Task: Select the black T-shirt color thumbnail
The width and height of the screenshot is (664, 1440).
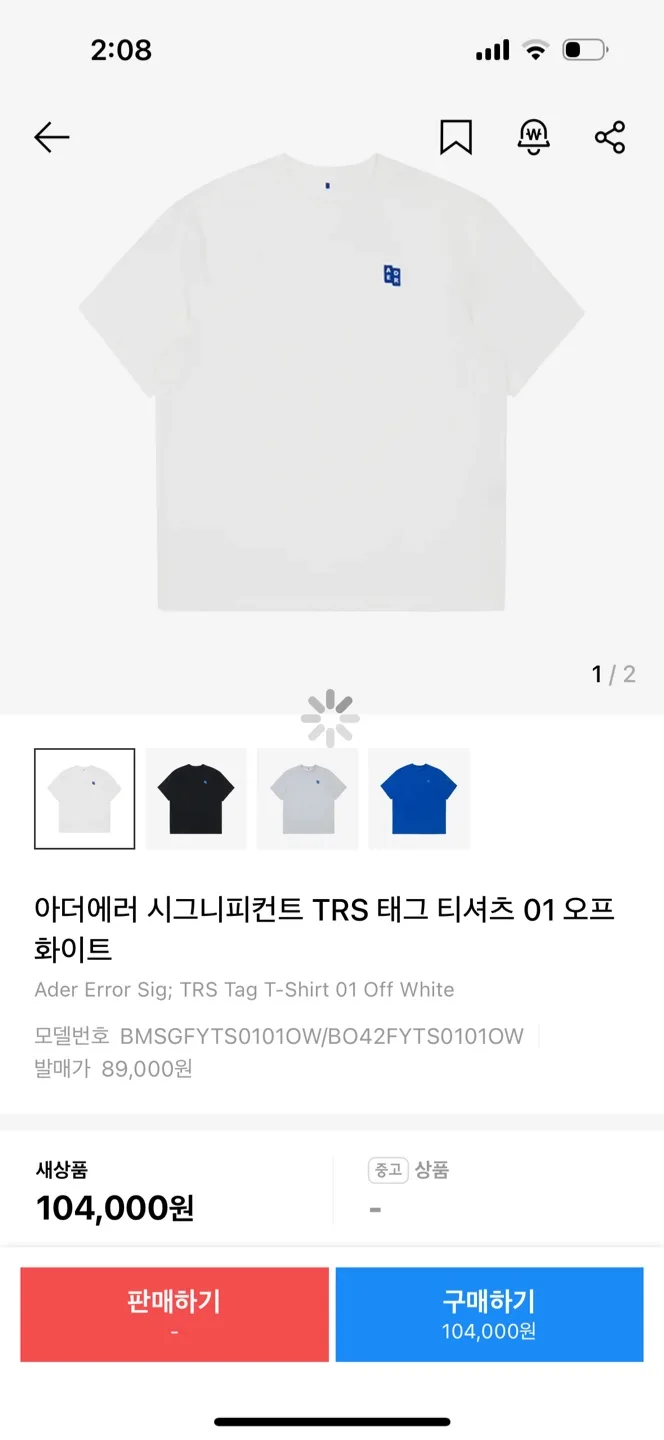Action: point(196,799)
